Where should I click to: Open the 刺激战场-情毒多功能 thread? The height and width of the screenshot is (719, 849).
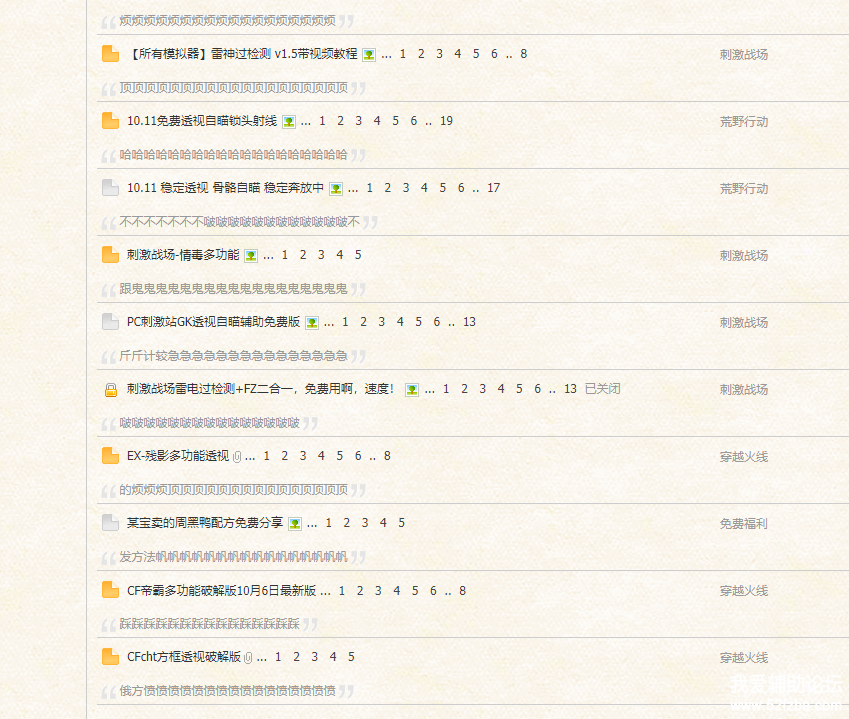pyautogui.click(x=183, y=255)
